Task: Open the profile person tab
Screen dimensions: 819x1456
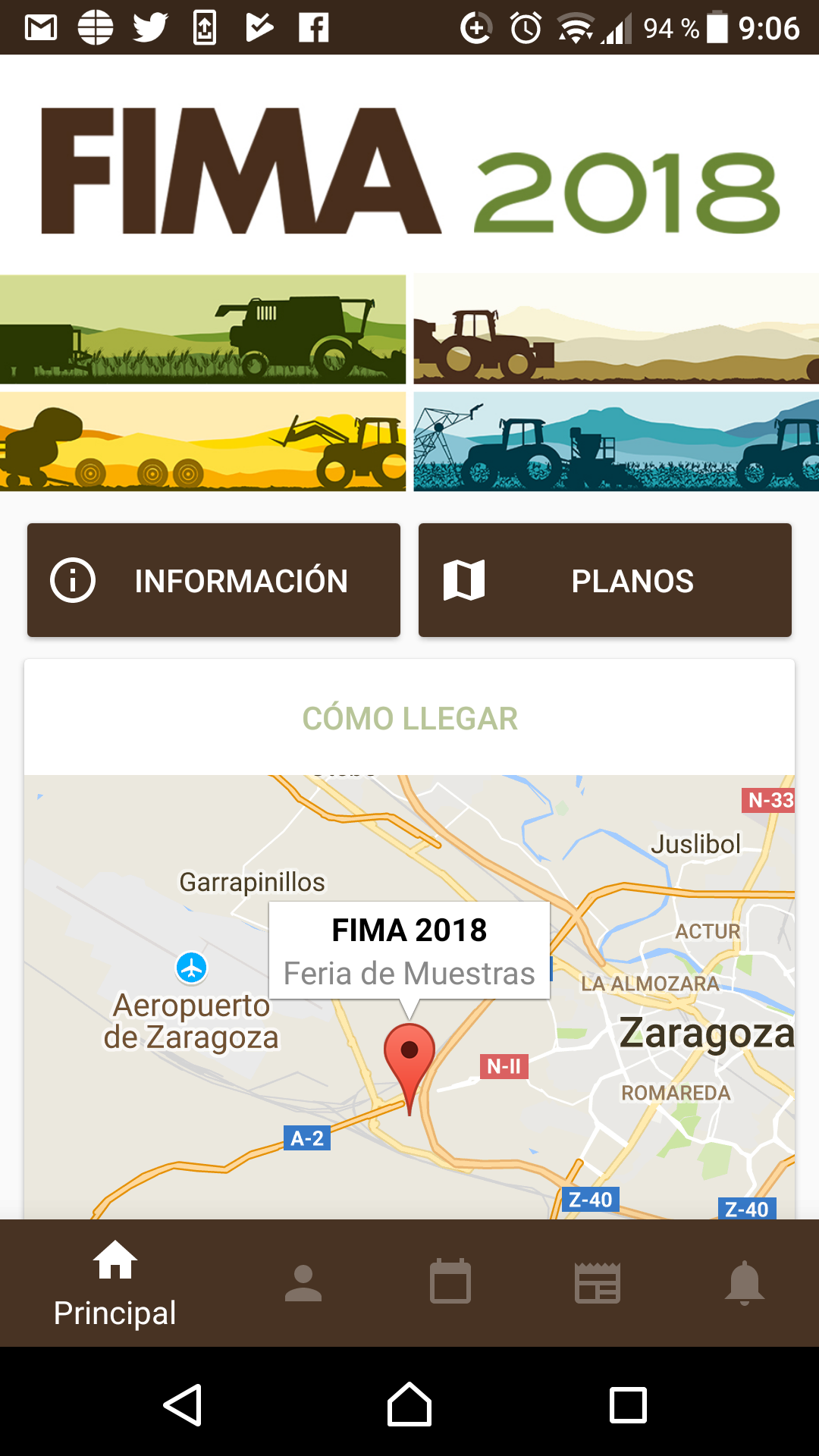Action: click(x=303, y=1283)
